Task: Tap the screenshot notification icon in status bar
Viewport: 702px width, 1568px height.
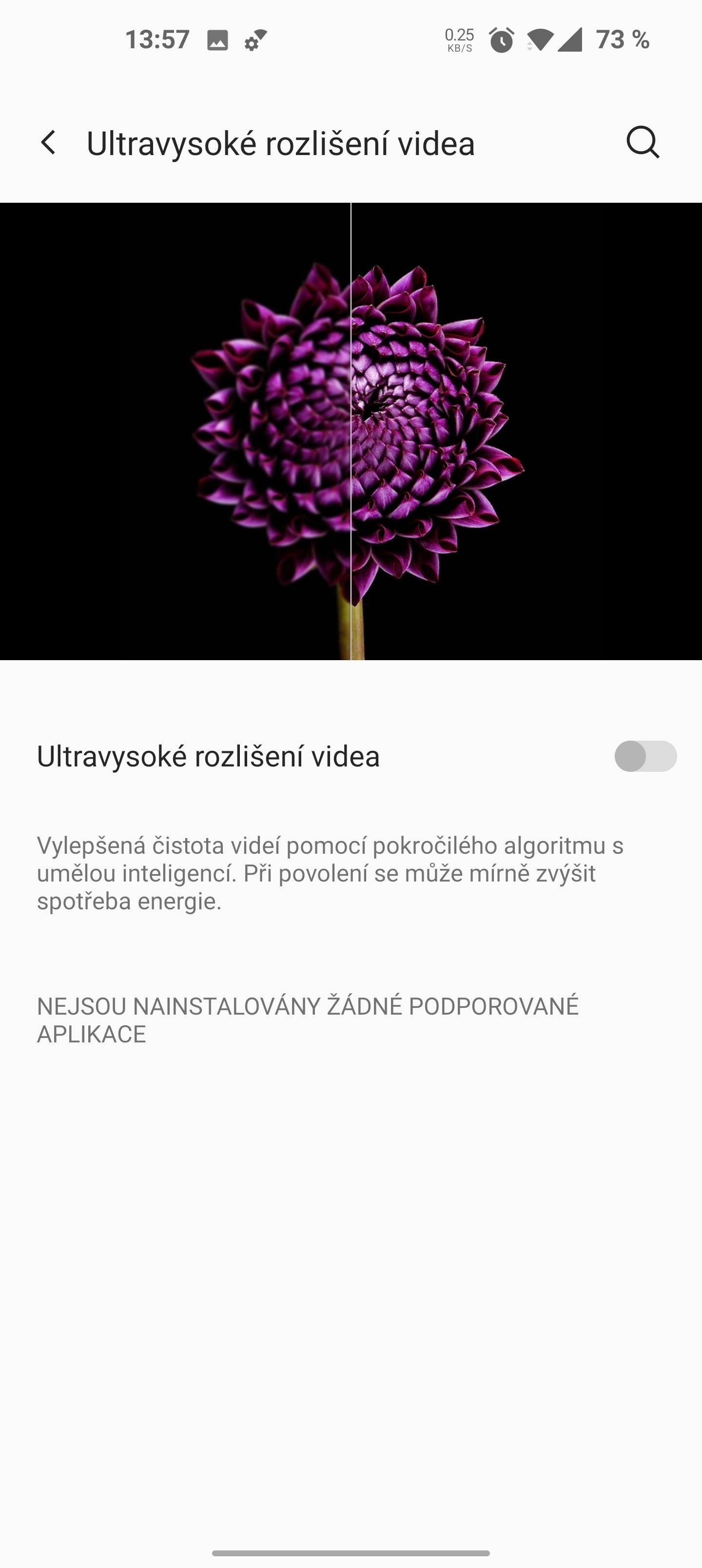Action: pyautogui.click(x=218, y=40)
